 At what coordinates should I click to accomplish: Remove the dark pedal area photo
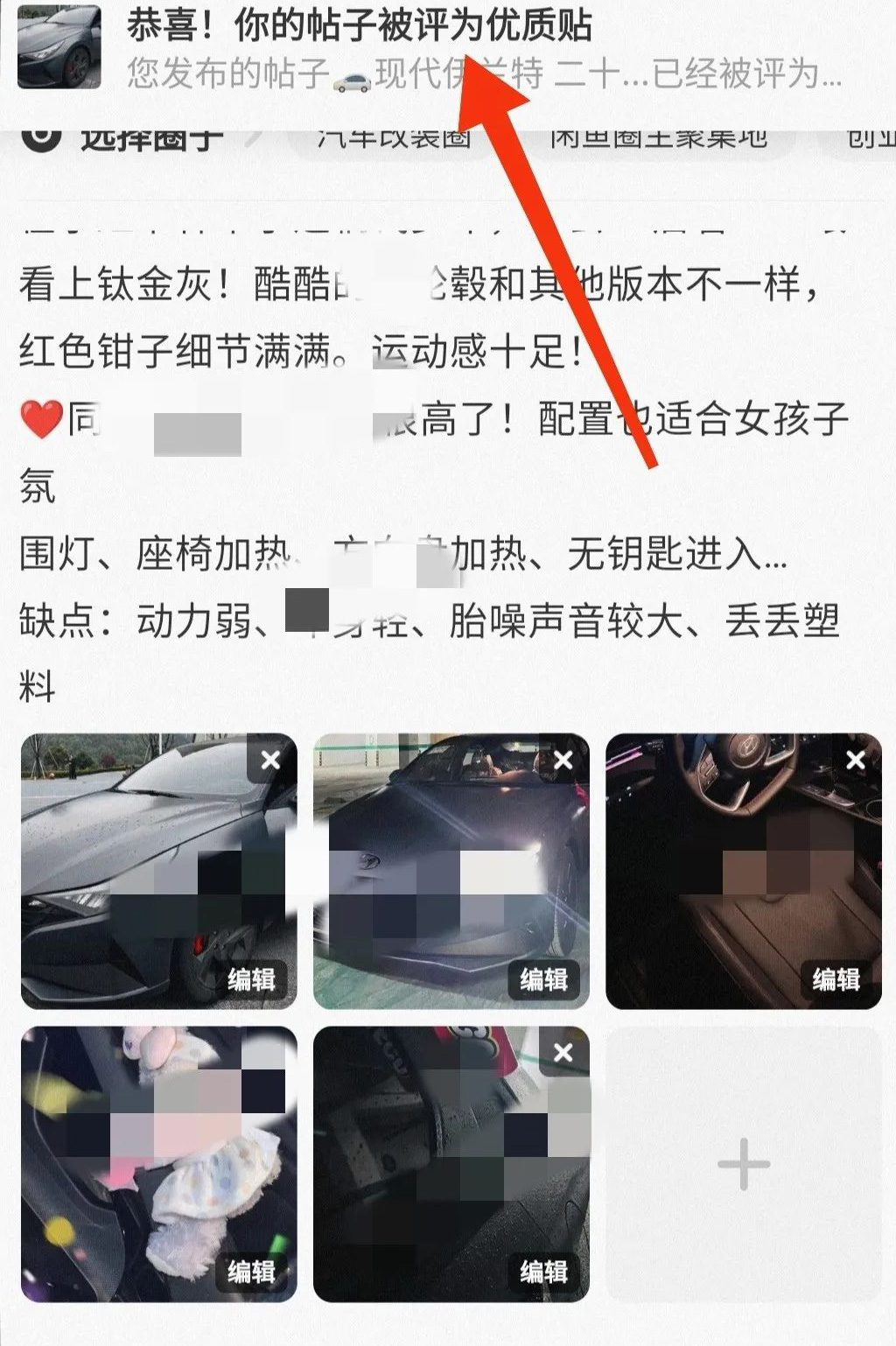point(563,1052)
